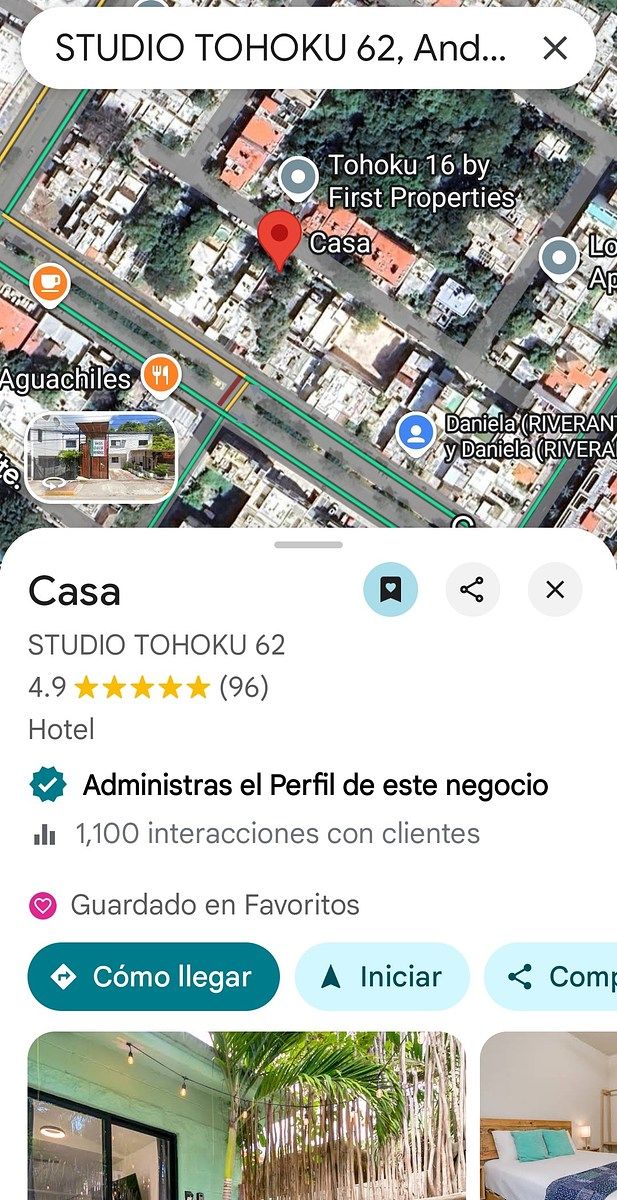This screenshot has width=617, height=1200.
Task: Select the Daniela blue person marker
Action: 415,433
